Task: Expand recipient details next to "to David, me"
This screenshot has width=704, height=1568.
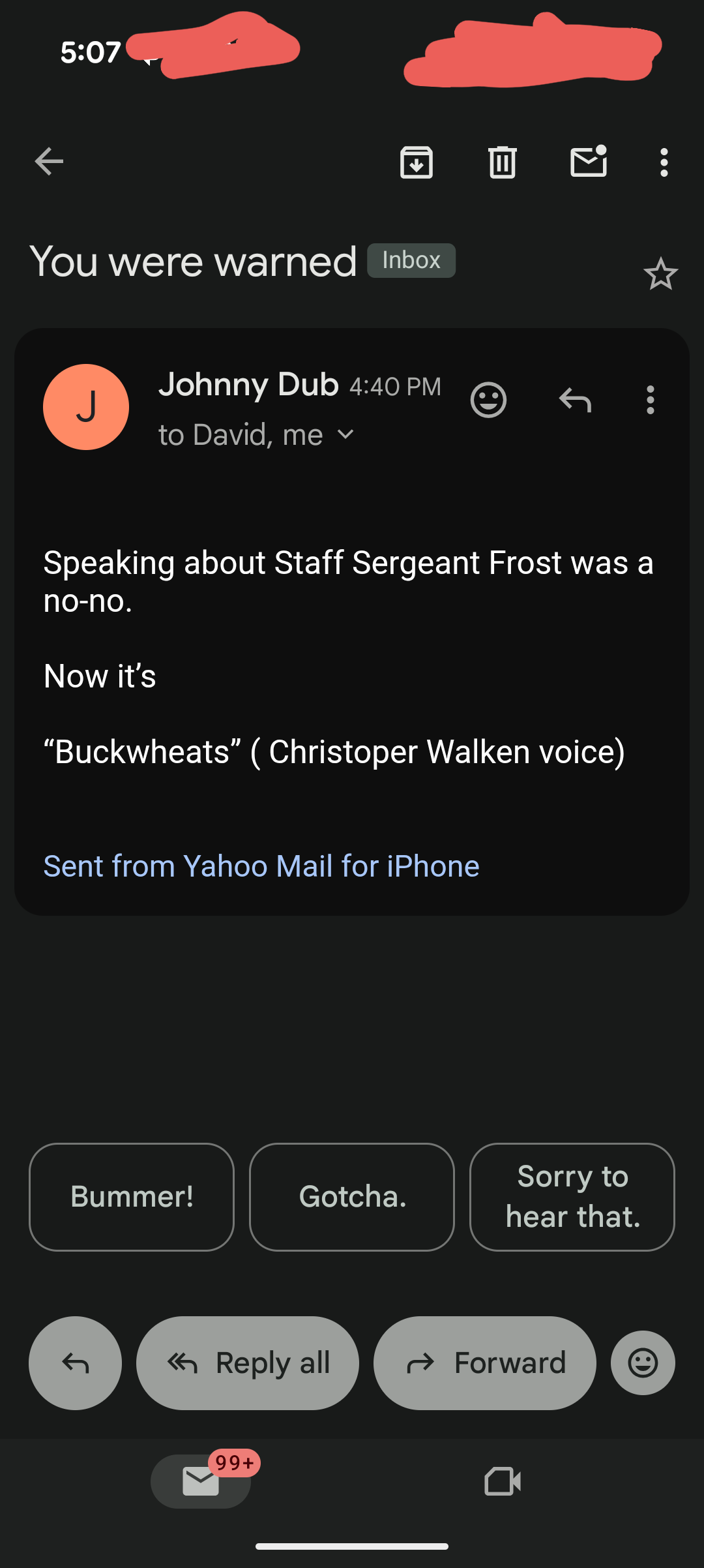Action: coord(346,434)
